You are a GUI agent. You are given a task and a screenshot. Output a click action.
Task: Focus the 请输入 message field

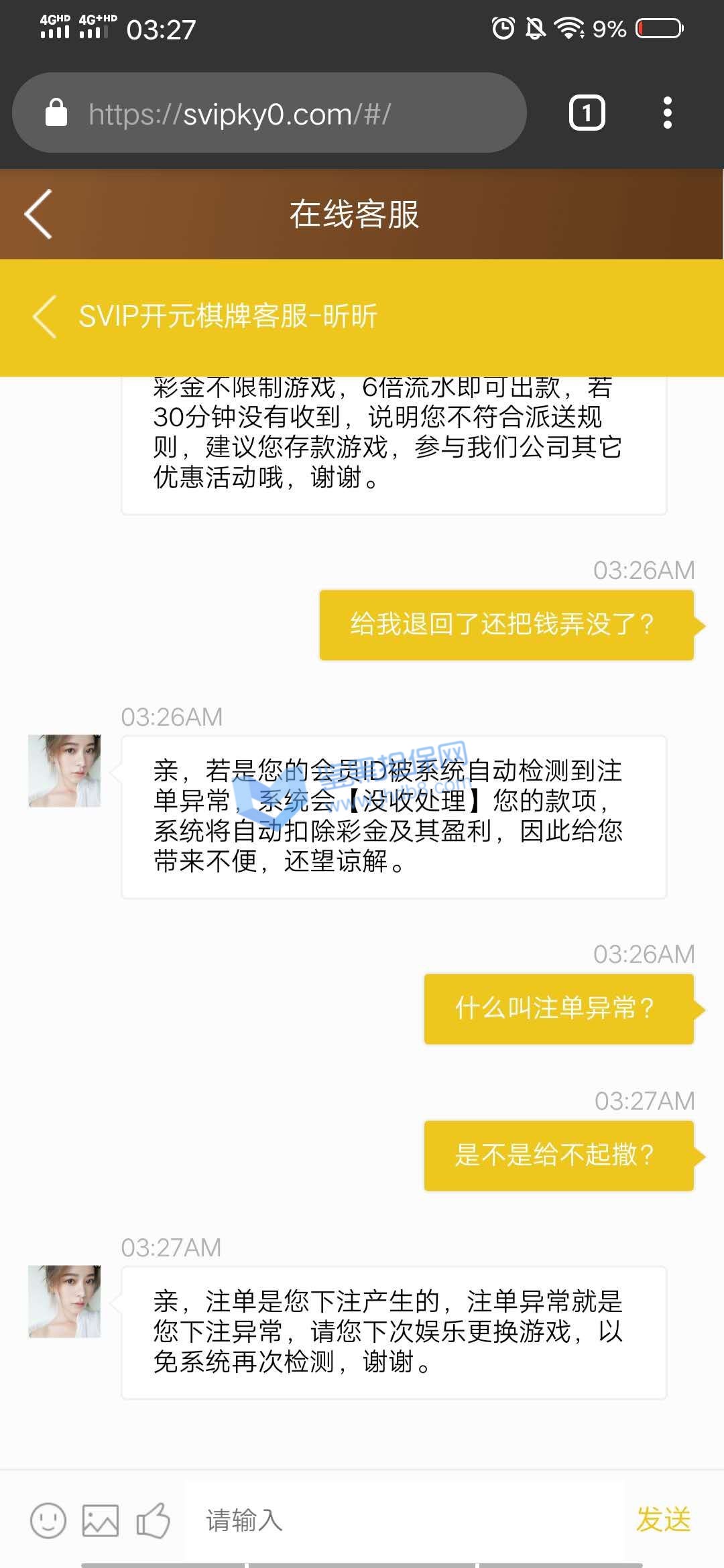click(402, 1520)
